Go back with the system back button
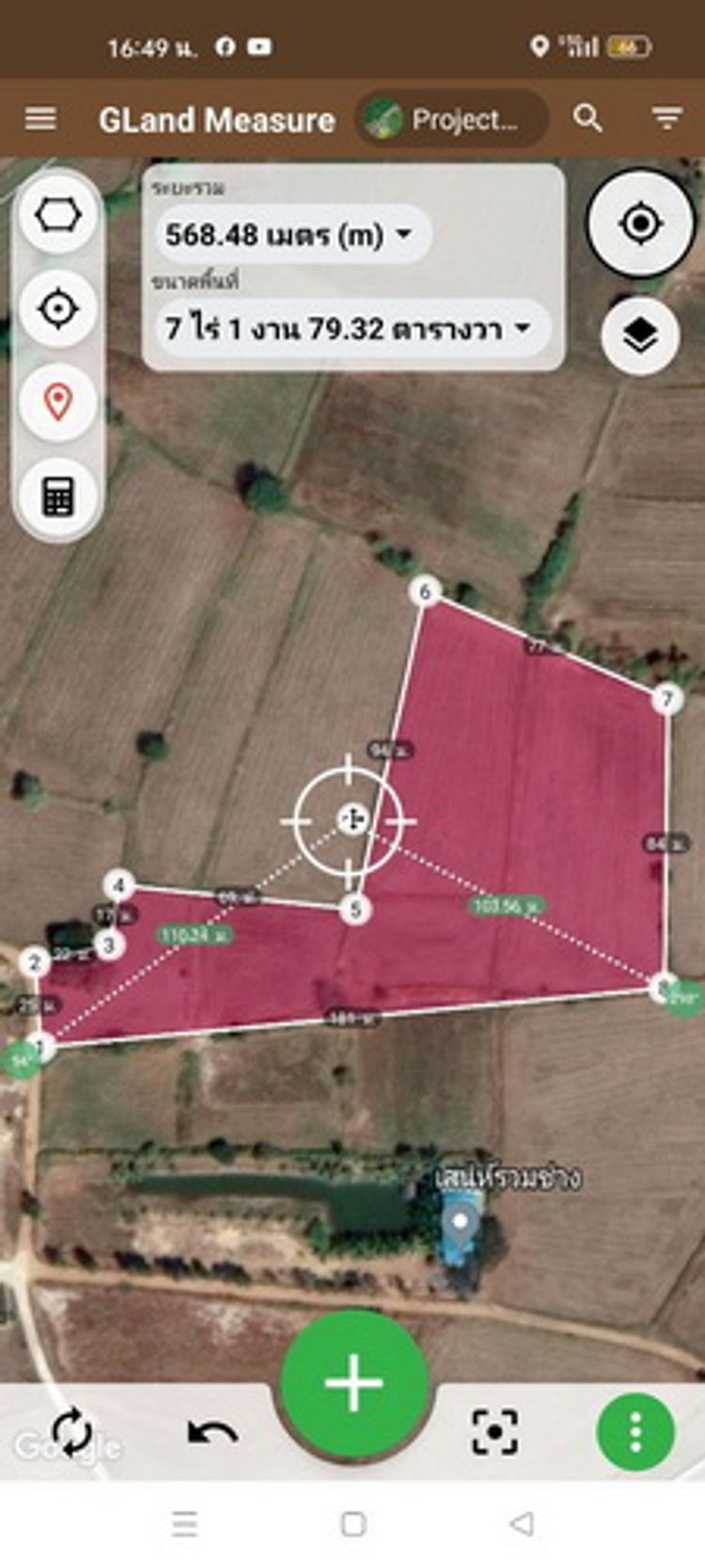 tap(522, 1523)
